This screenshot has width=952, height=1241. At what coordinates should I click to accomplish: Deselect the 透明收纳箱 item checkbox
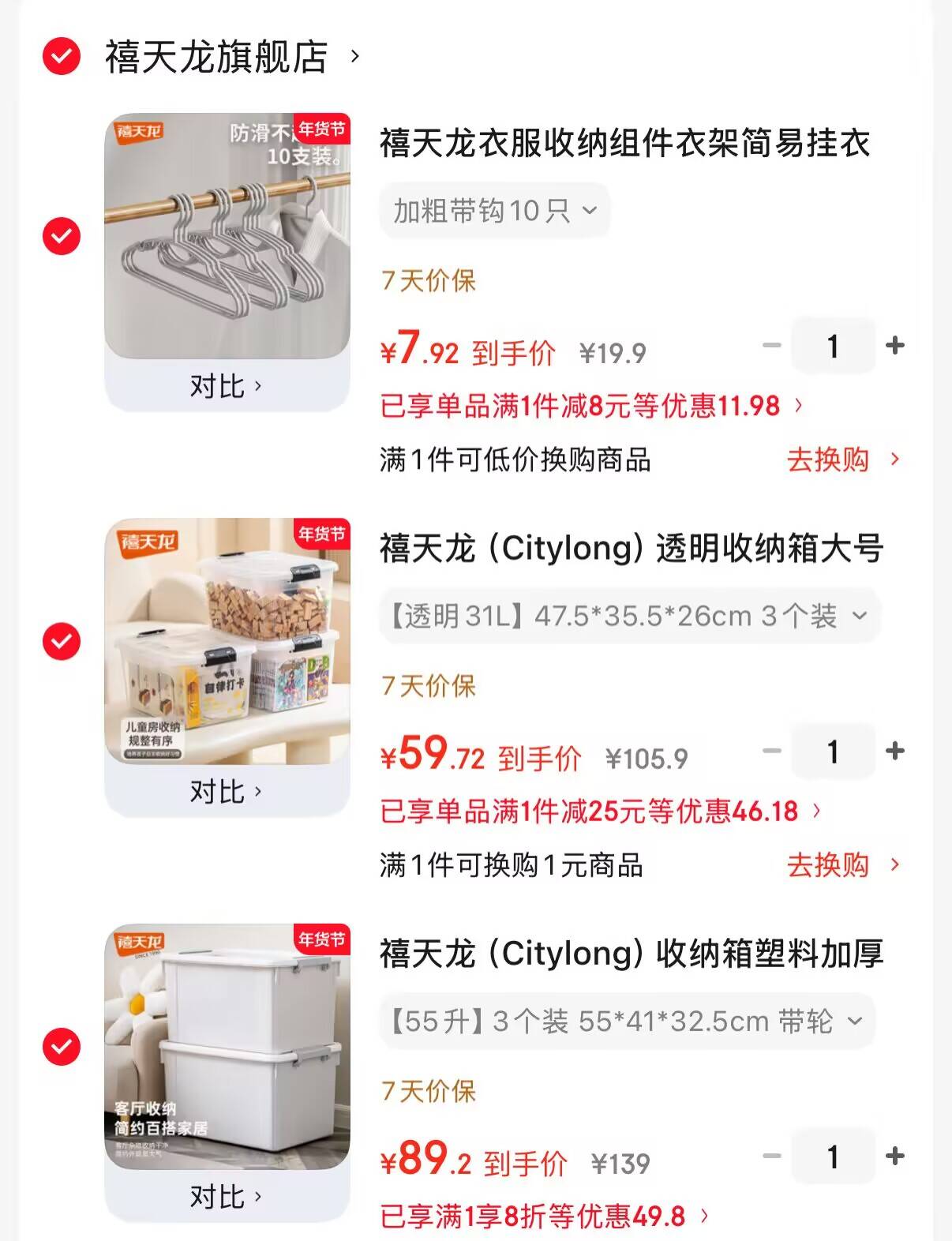[x=62, y=641]
